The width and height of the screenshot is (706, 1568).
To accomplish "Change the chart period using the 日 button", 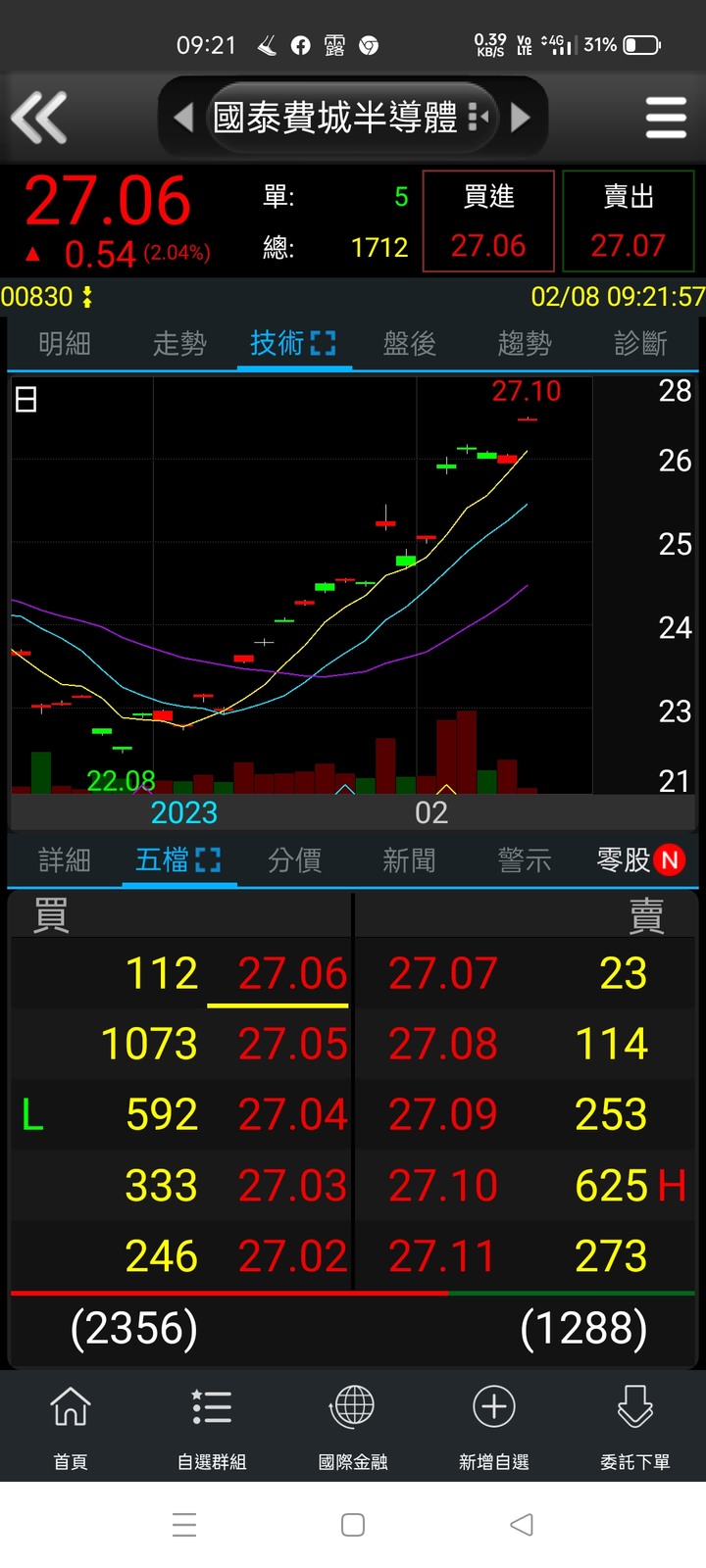I will click(x=26, y=400).
